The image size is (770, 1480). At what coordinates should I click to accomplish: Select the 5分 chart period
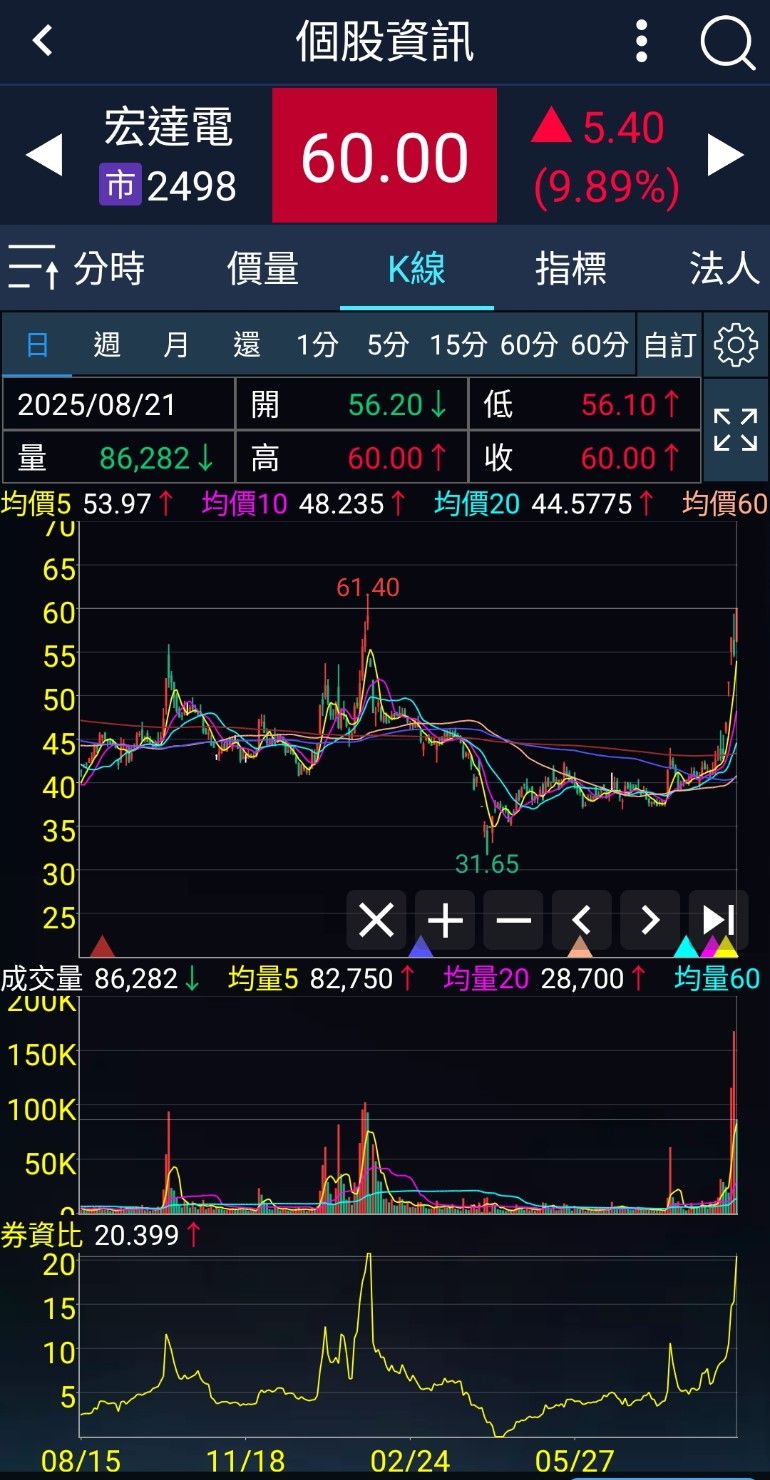click(x=387, y=345)
